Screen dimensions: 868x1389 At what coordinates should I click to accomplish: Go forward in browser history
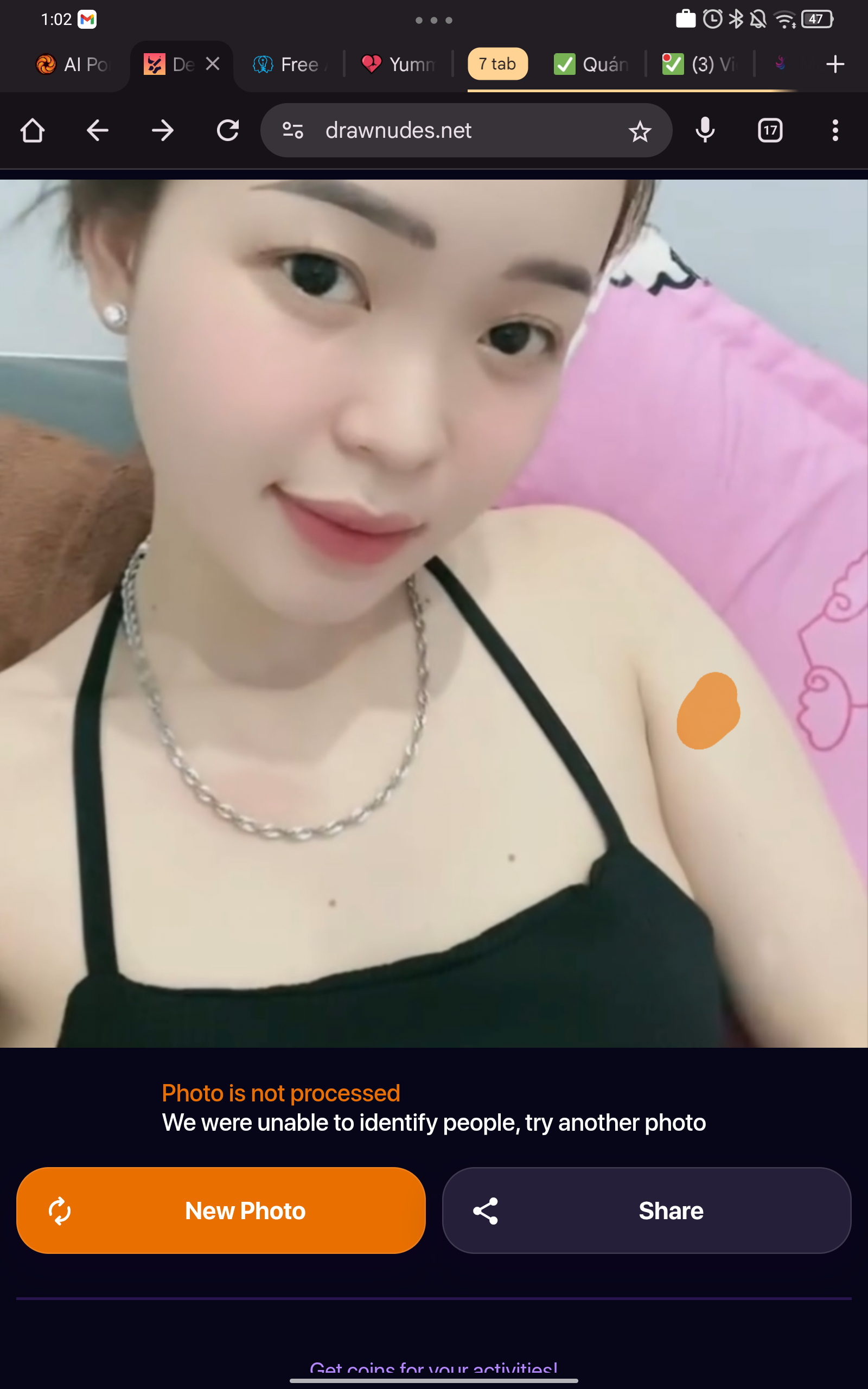[x=162, y=131]
